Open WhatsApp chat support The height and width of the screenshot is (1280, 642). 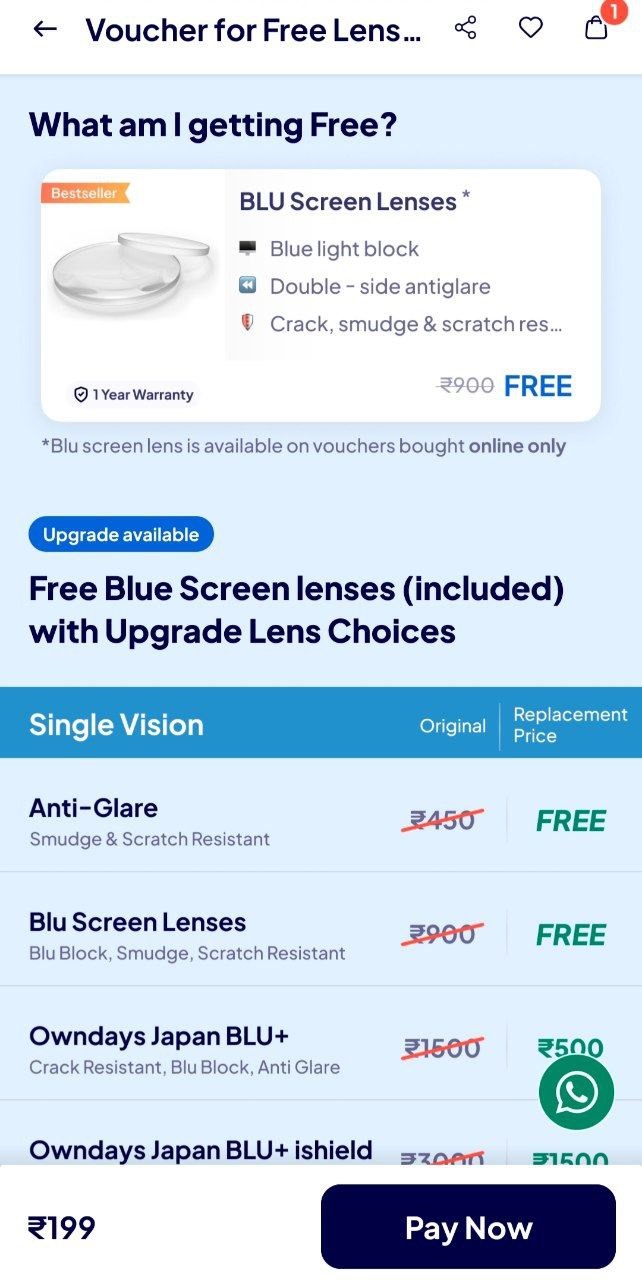pos(576,1093)
